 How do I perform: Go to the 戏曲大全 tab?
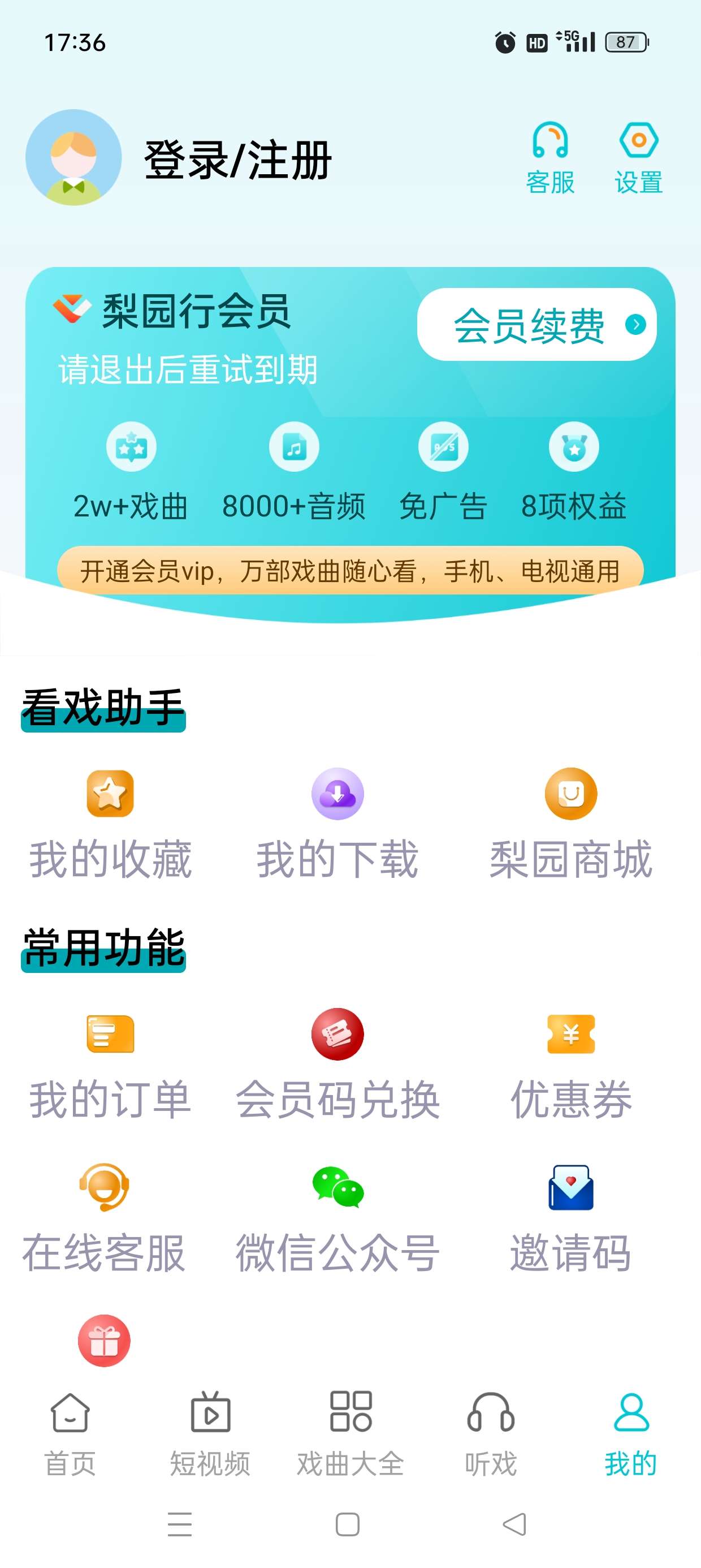click(350, 1433)
